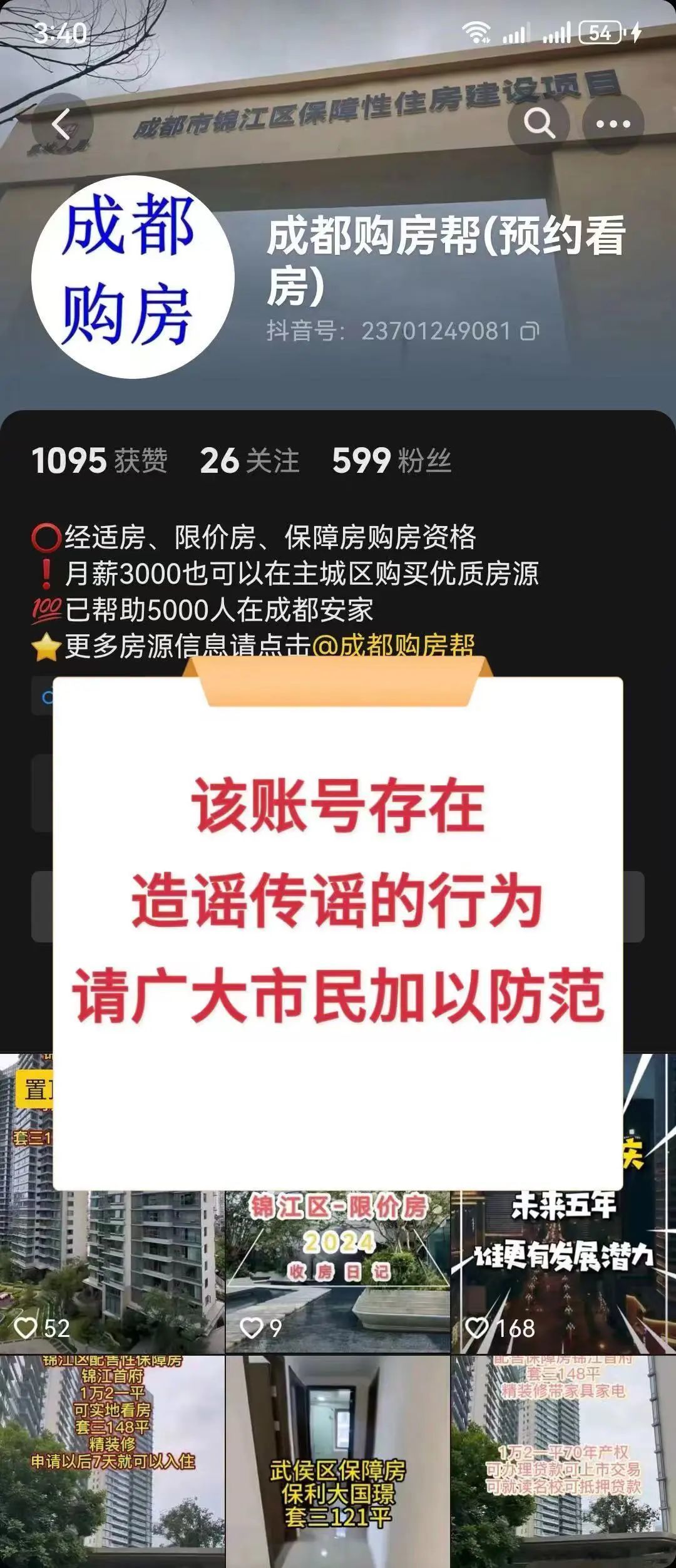Open the 武侯区保障房 保利大国璟 video
Screen dimensions: 676x1568
338,1459
